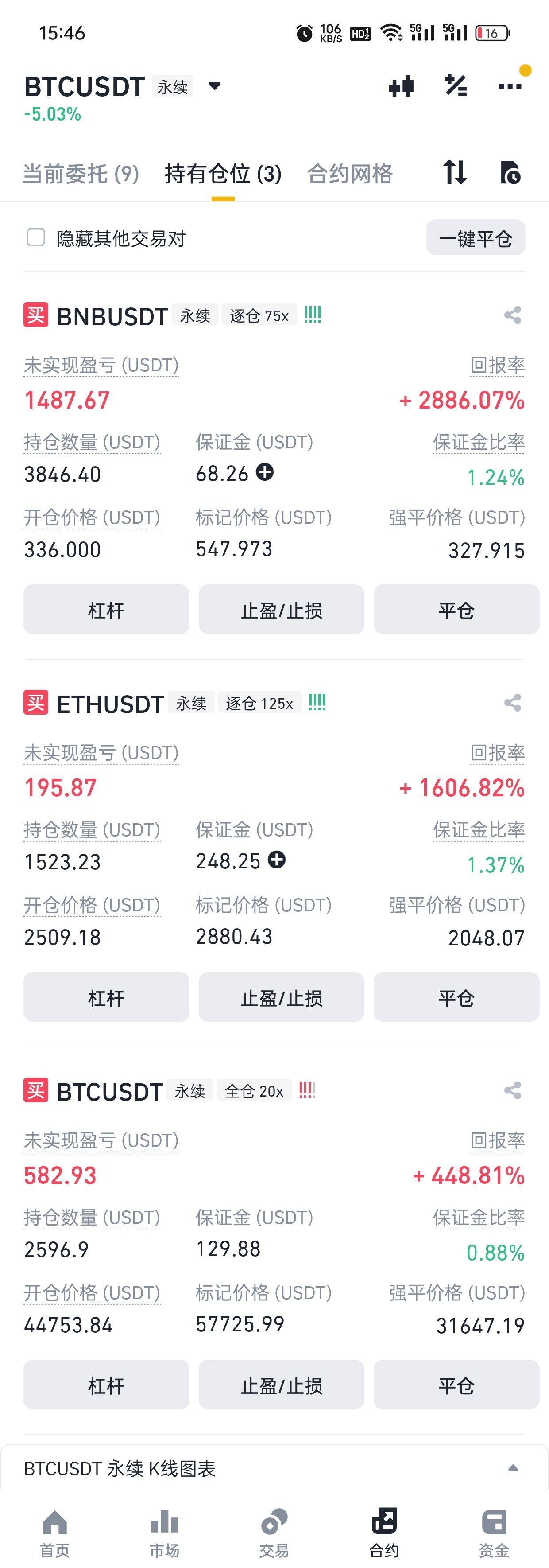Share the BTCUSDT position

pos(513,1091)
